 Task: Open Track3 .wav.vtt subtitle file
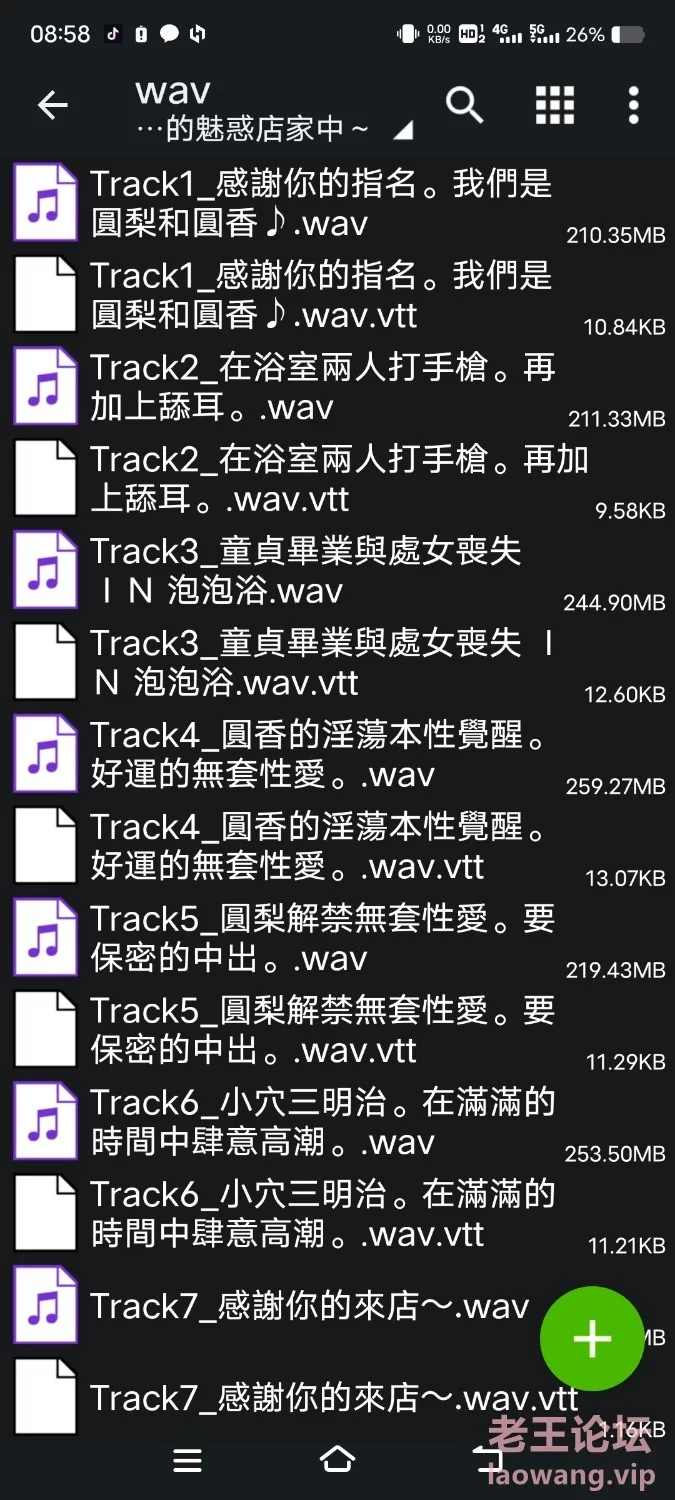point(320,663)
